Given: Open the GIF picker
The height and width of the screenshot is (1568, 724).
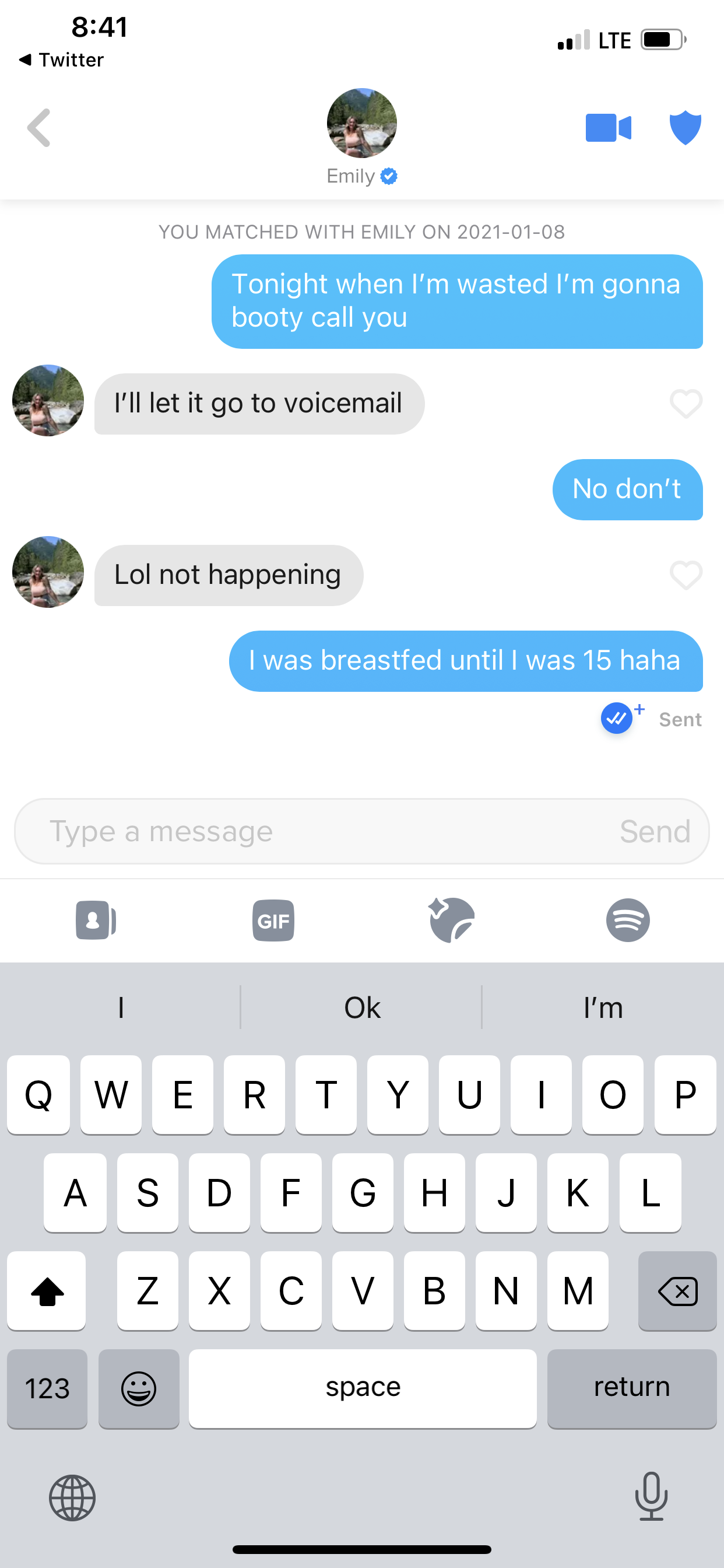Looking at the screenshot, I should click(x=273, y=920).
